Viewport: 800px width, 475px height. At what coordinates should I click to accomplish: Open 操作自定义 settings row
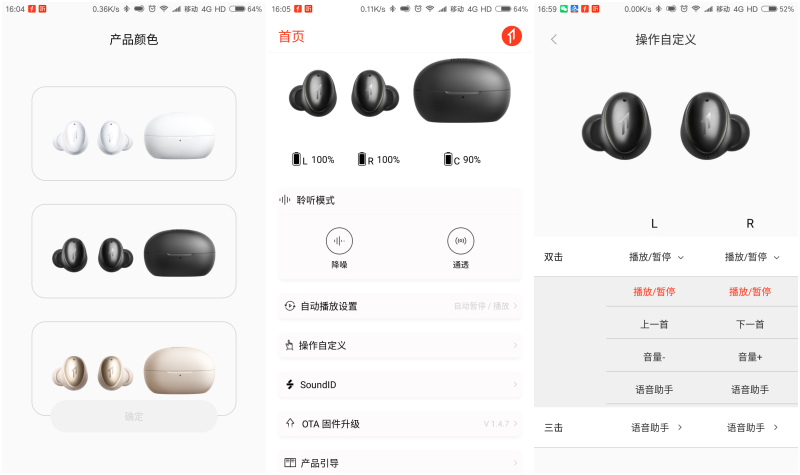click(400, 345)
